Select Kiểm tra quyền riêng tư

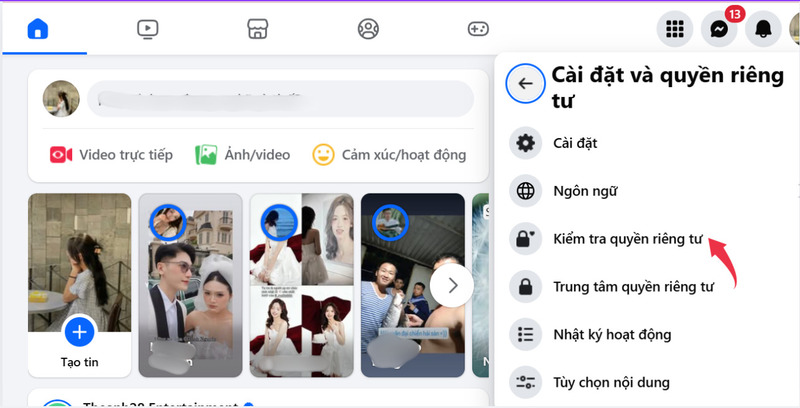(627, 238)
